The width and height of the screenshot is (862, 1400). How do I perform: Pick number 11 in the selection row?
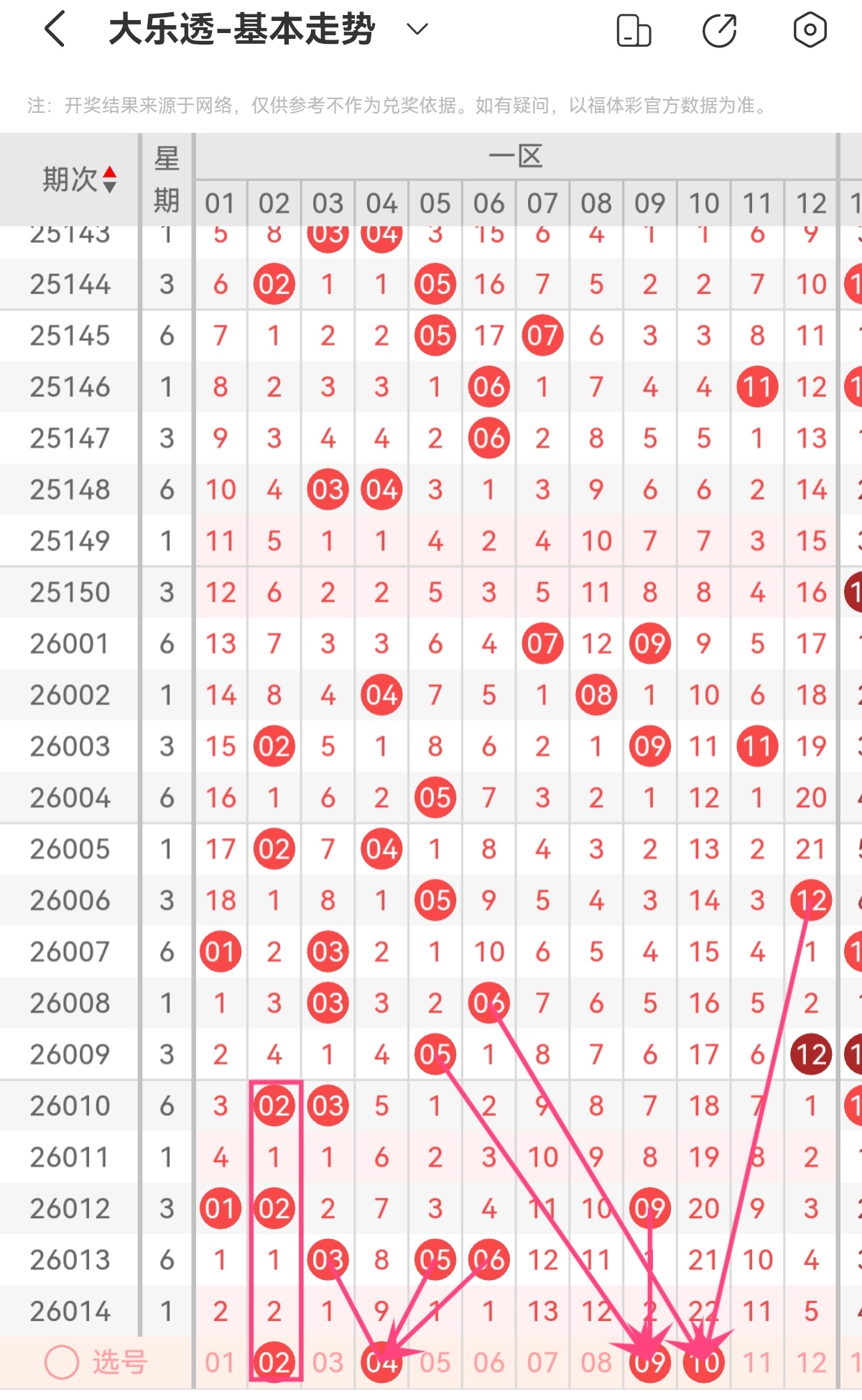757,1362
